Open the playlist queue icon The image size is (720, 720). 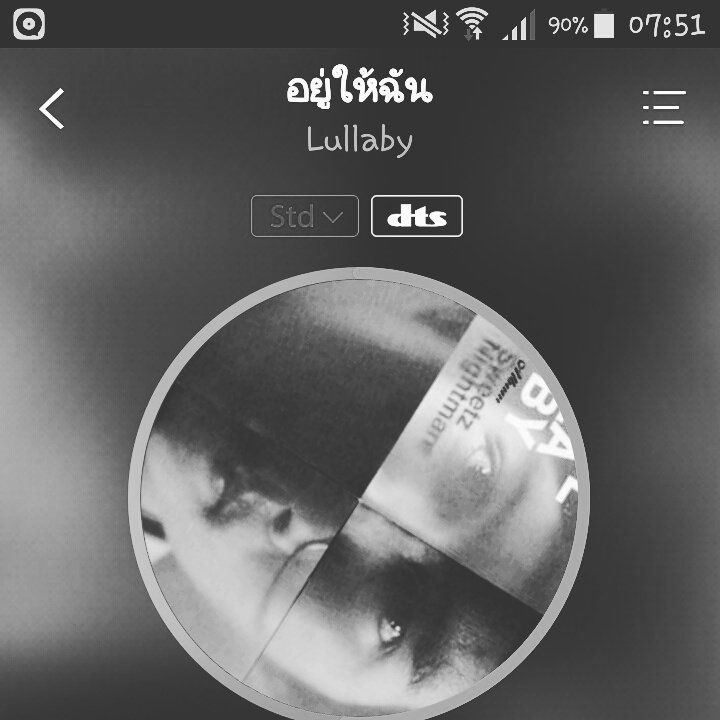(663, 108)
